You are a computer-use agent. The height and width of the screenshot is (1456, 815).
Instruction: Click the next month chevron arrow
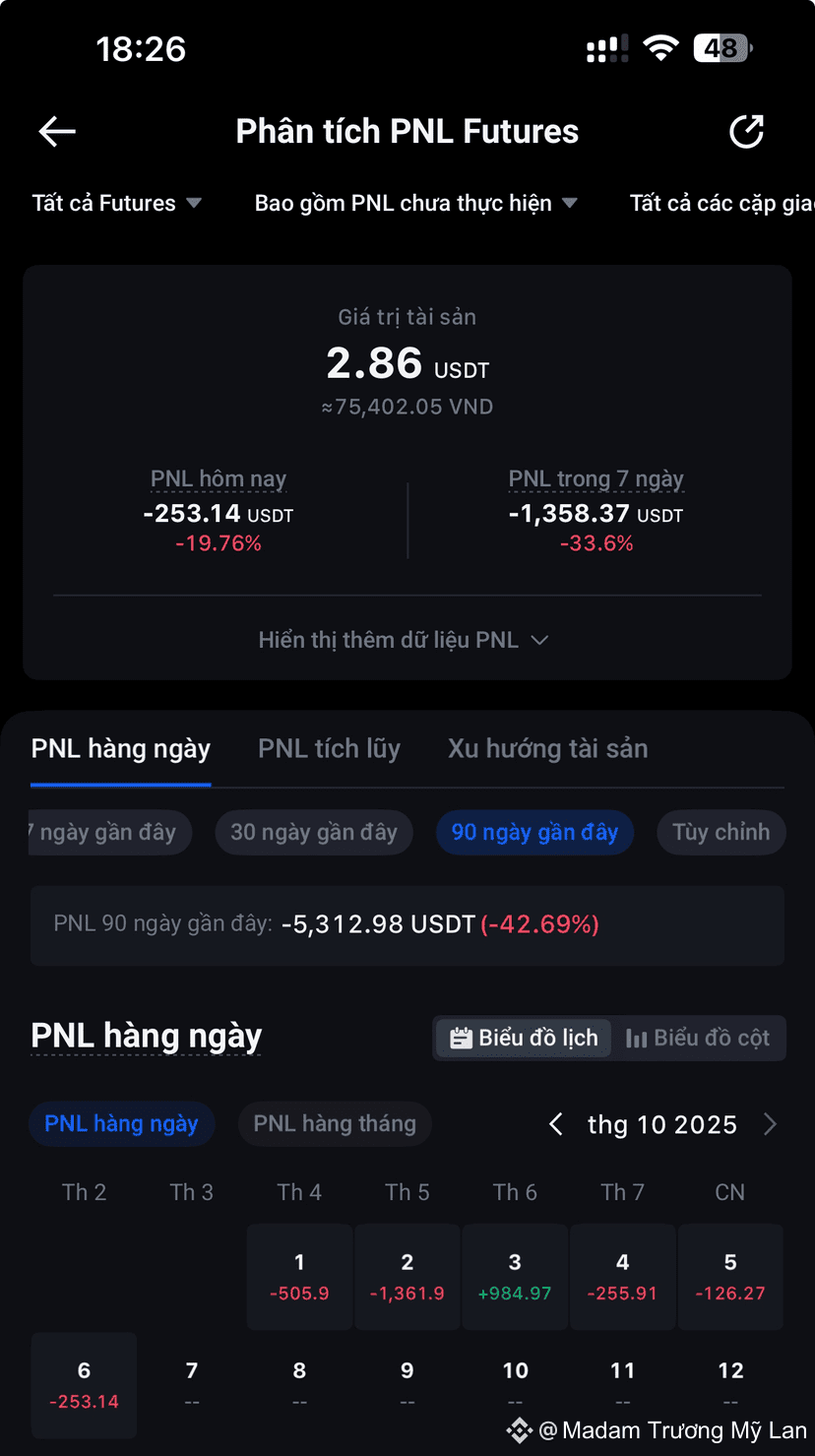(x=771, y=1124)
